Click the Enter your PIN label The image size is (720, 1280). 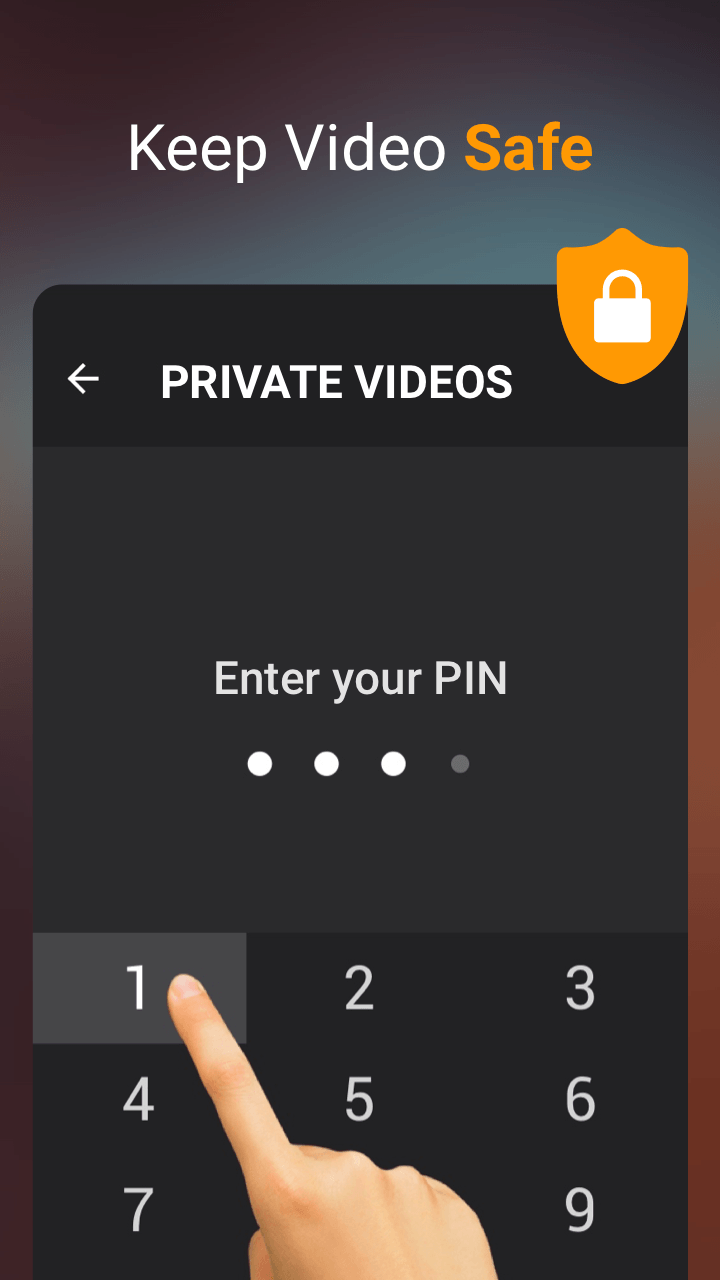click(361, 677)
